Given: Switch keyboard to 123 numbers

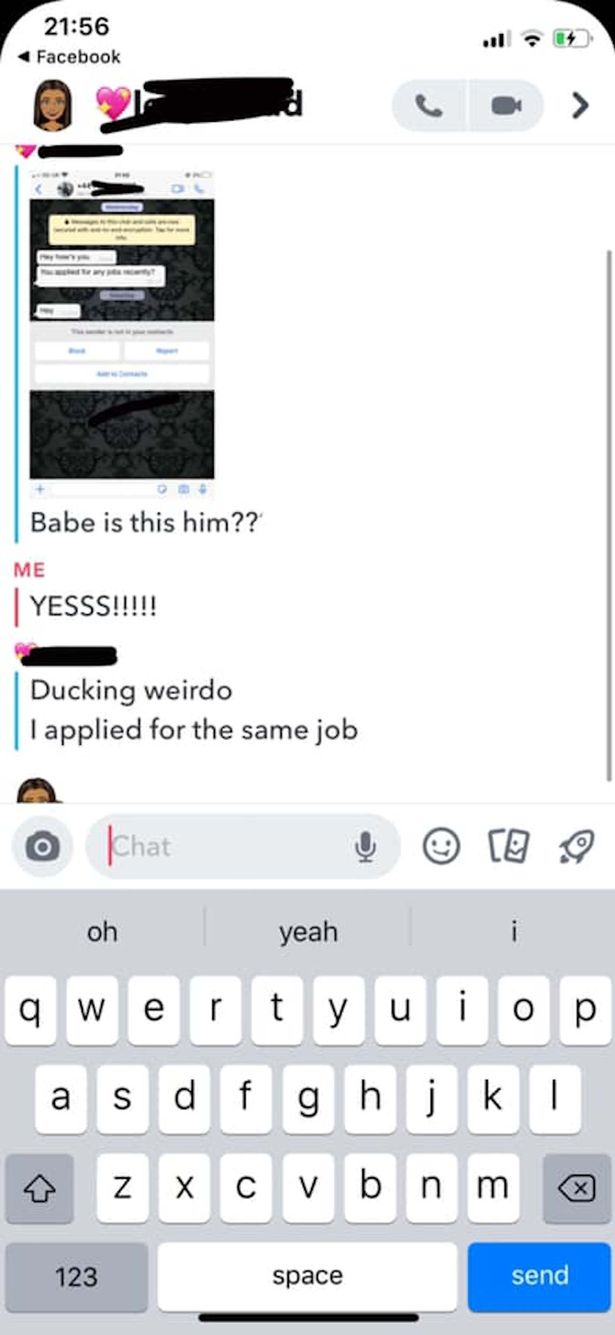Looking at the screenshot, I should coord(76,1275).
